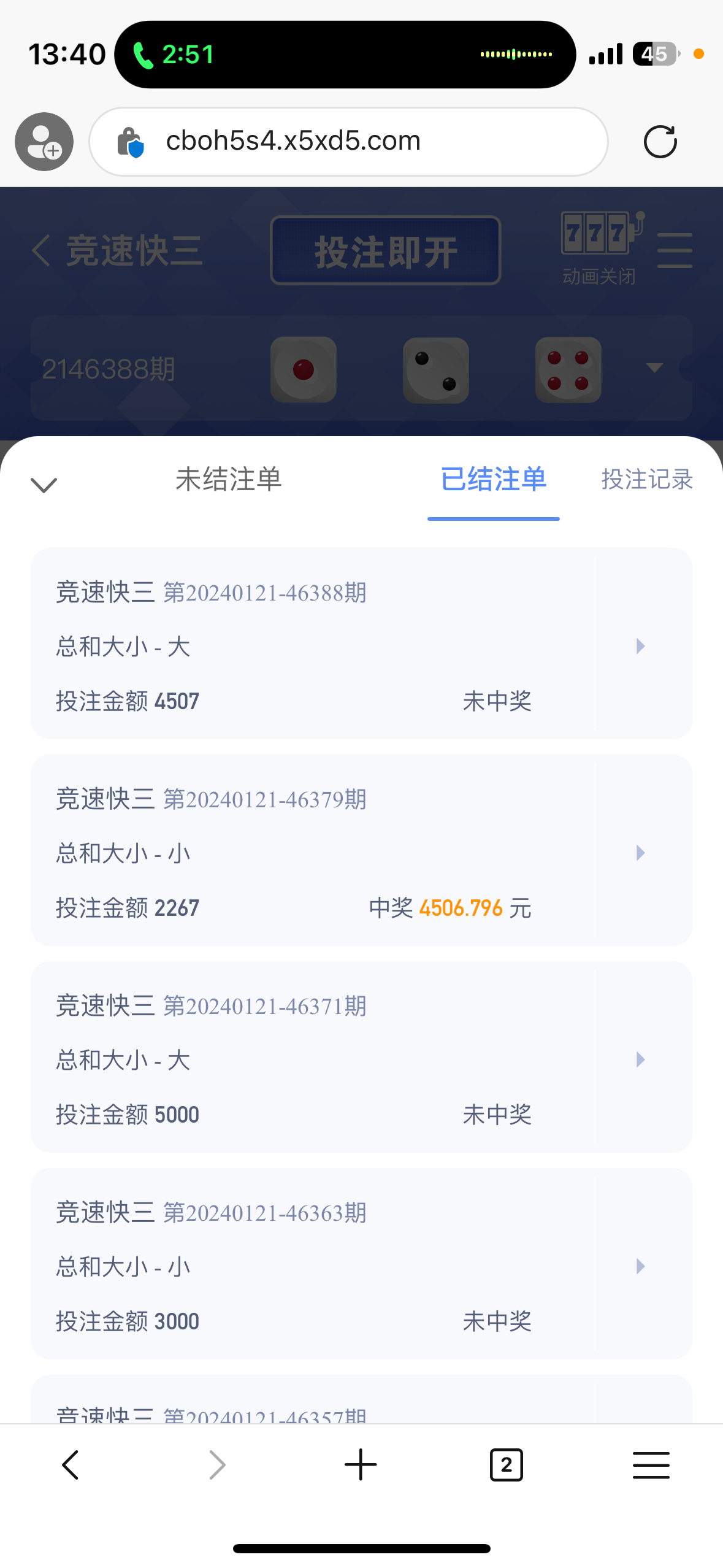Image resolution: width=723 pixels, height=1568 pixels.
Task: Open the profile icon beside the address bar
Action: (44, 142)
